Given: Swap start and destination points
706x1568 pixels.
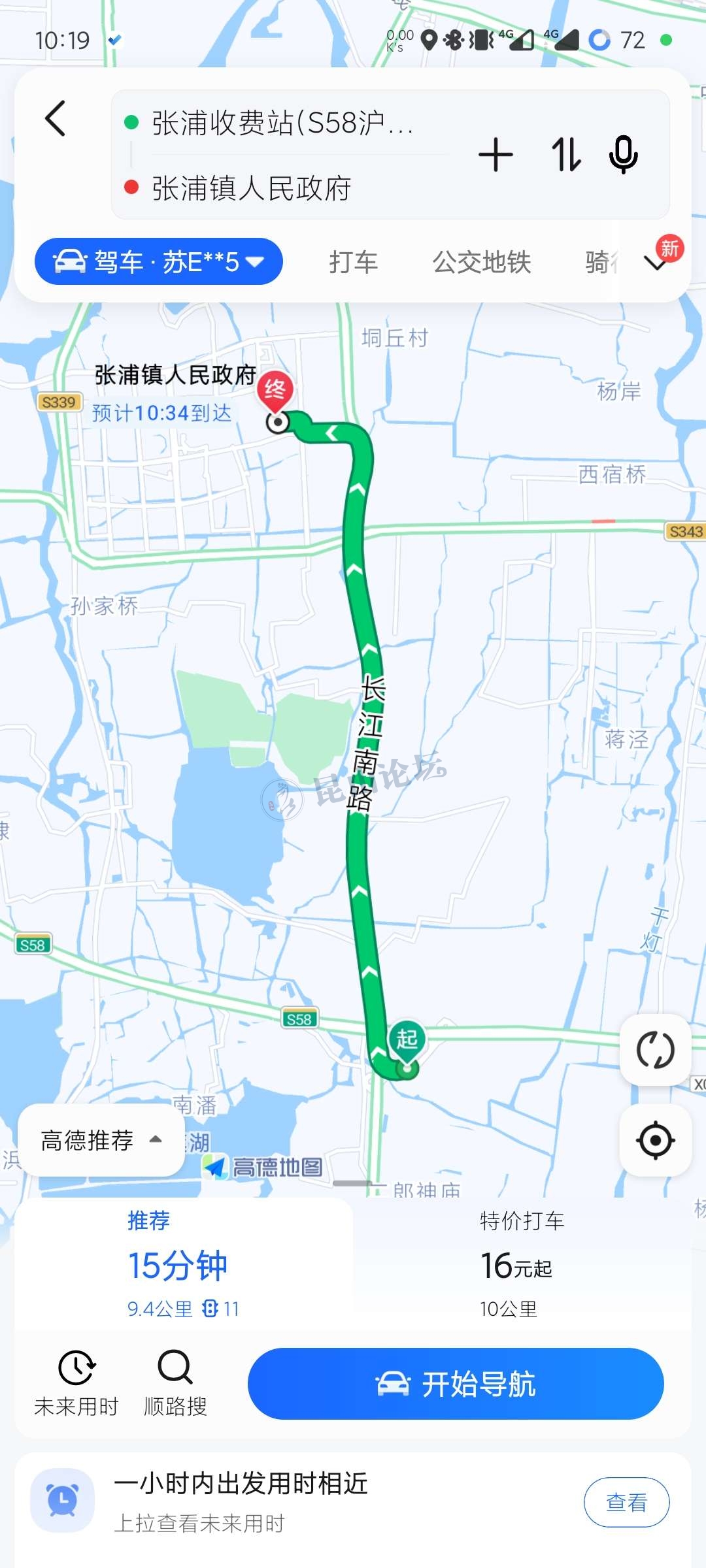Looking at the screenshot, I should [565, 155].
